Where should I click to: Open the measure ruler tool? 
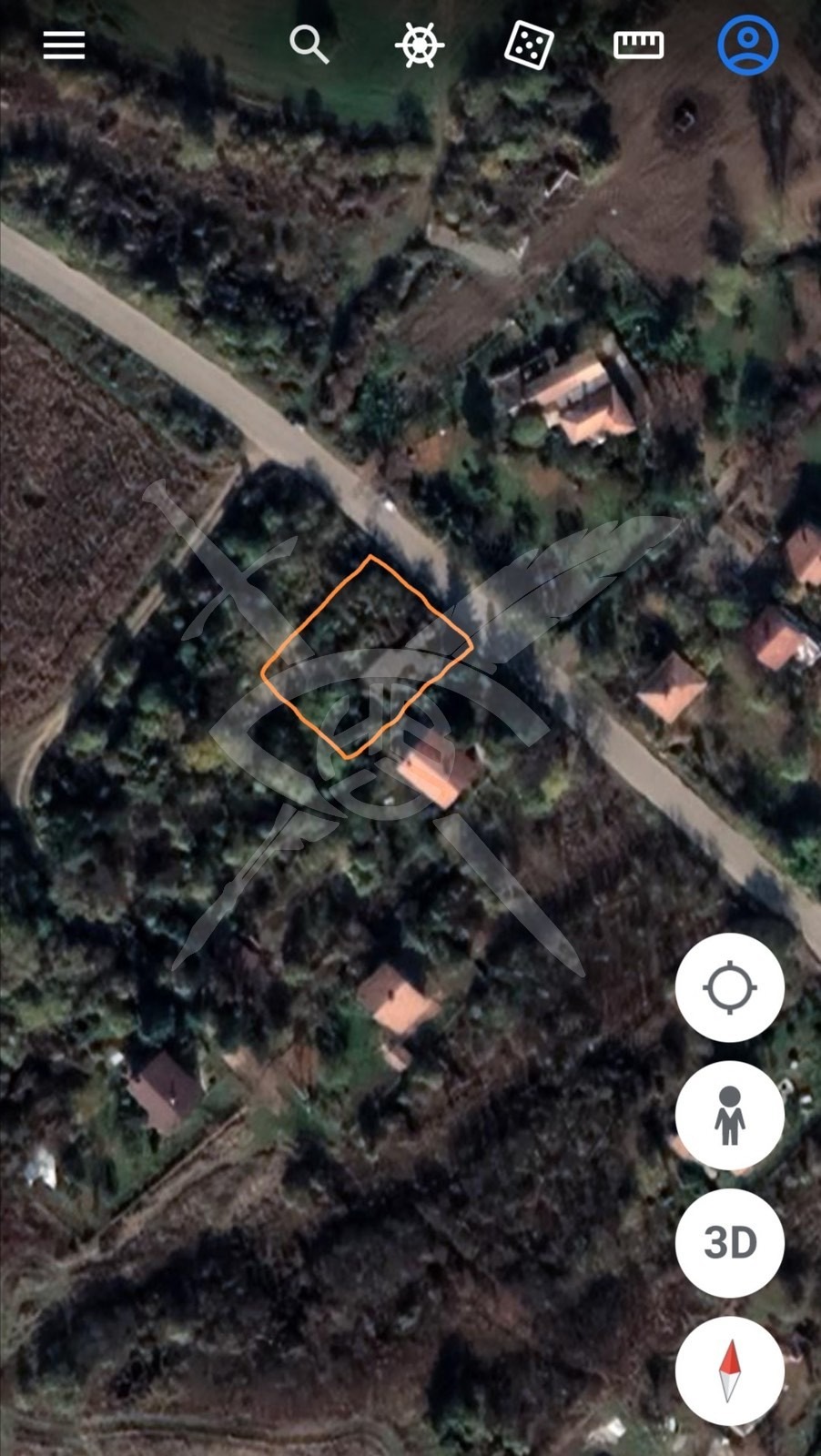pyautogui.click(x=638, y=45)
